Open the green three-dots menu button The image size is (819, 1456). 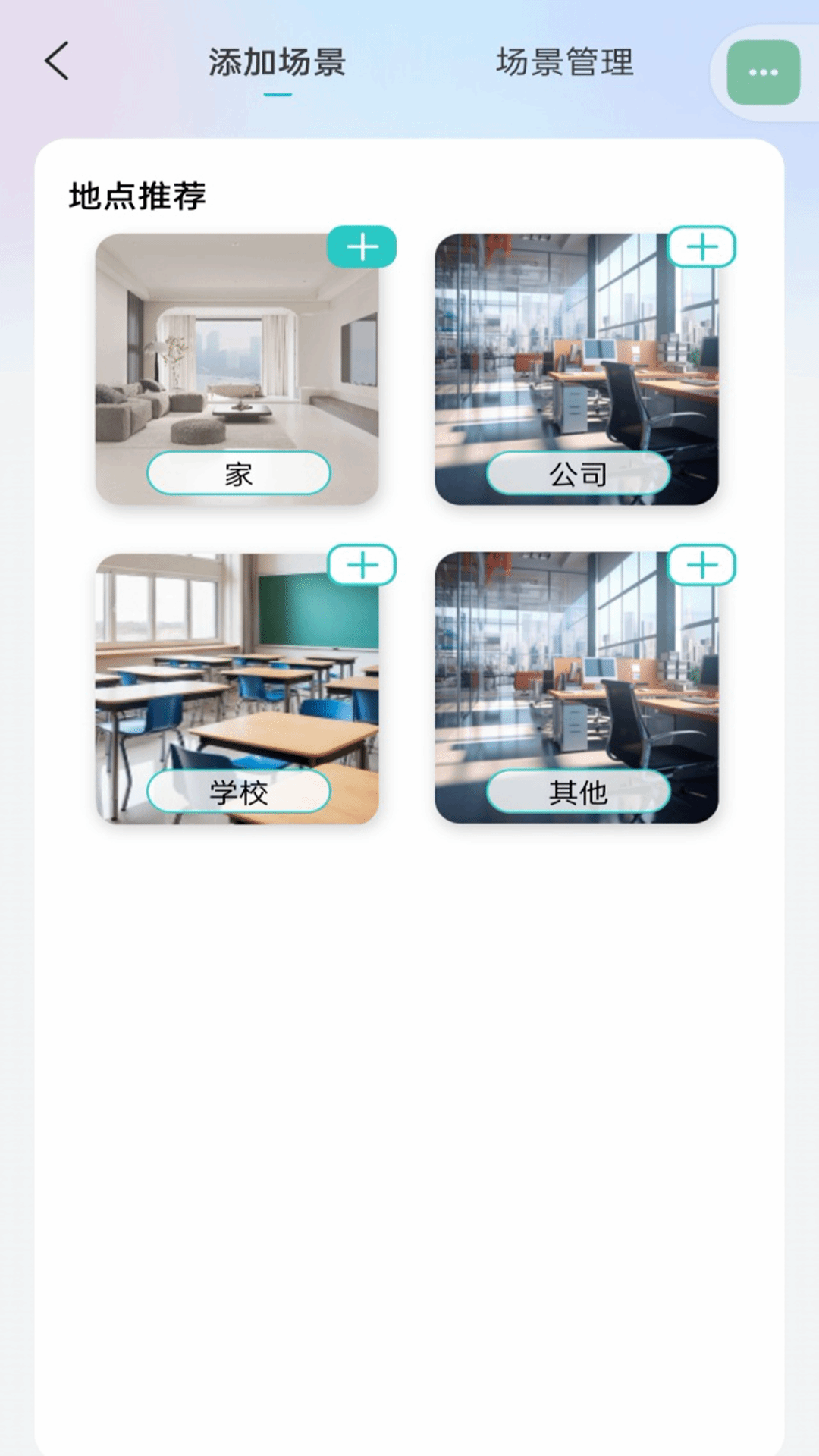pyautogui.click(x=763, y=73)
